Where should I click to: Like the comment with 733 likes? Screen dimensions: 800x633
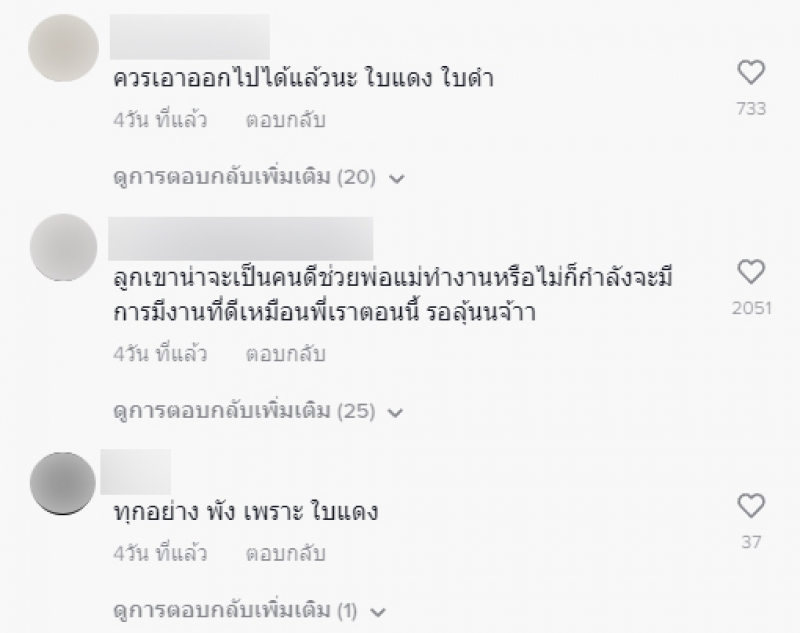point(750,73)
